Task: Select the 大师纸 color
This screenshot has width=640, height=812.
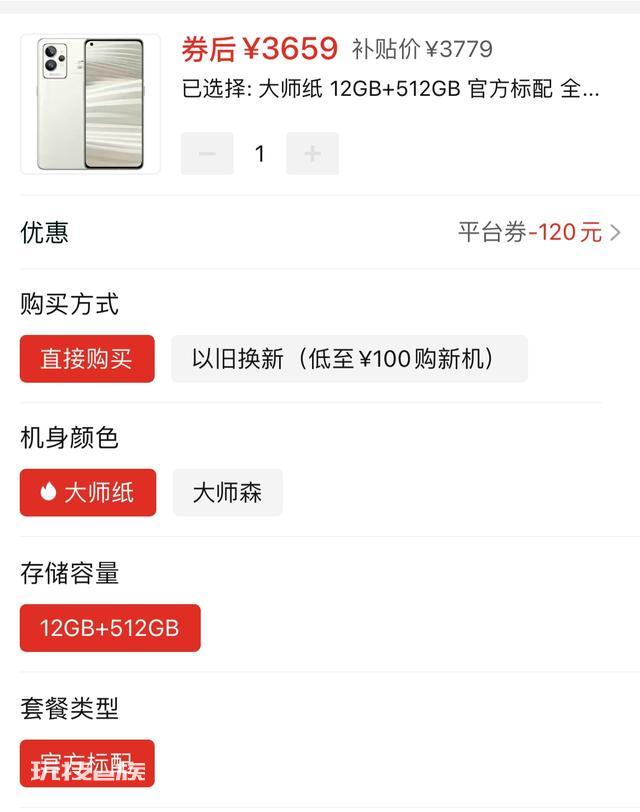Action: 88,493
